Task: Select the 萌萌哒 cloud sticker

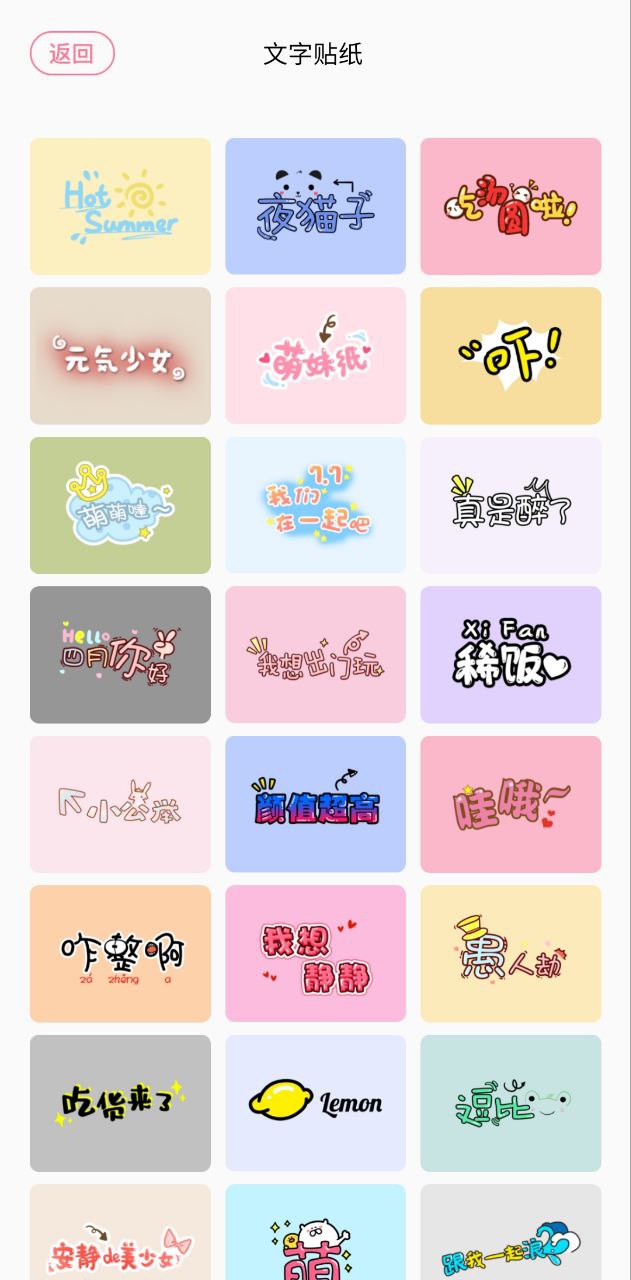Action: click(x=120, y=505)
